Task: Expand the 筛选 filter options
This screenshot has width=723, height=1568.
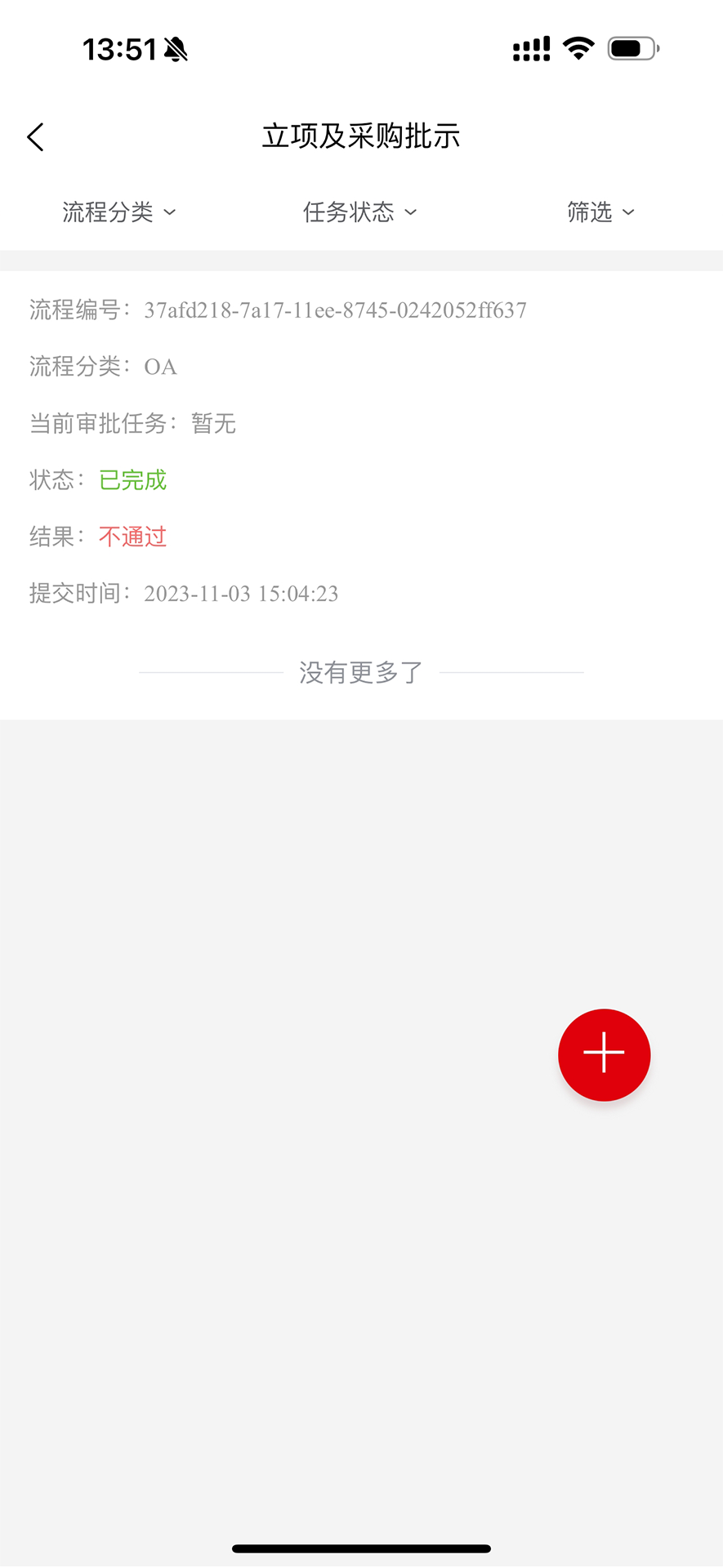Action: coord(600,212)
